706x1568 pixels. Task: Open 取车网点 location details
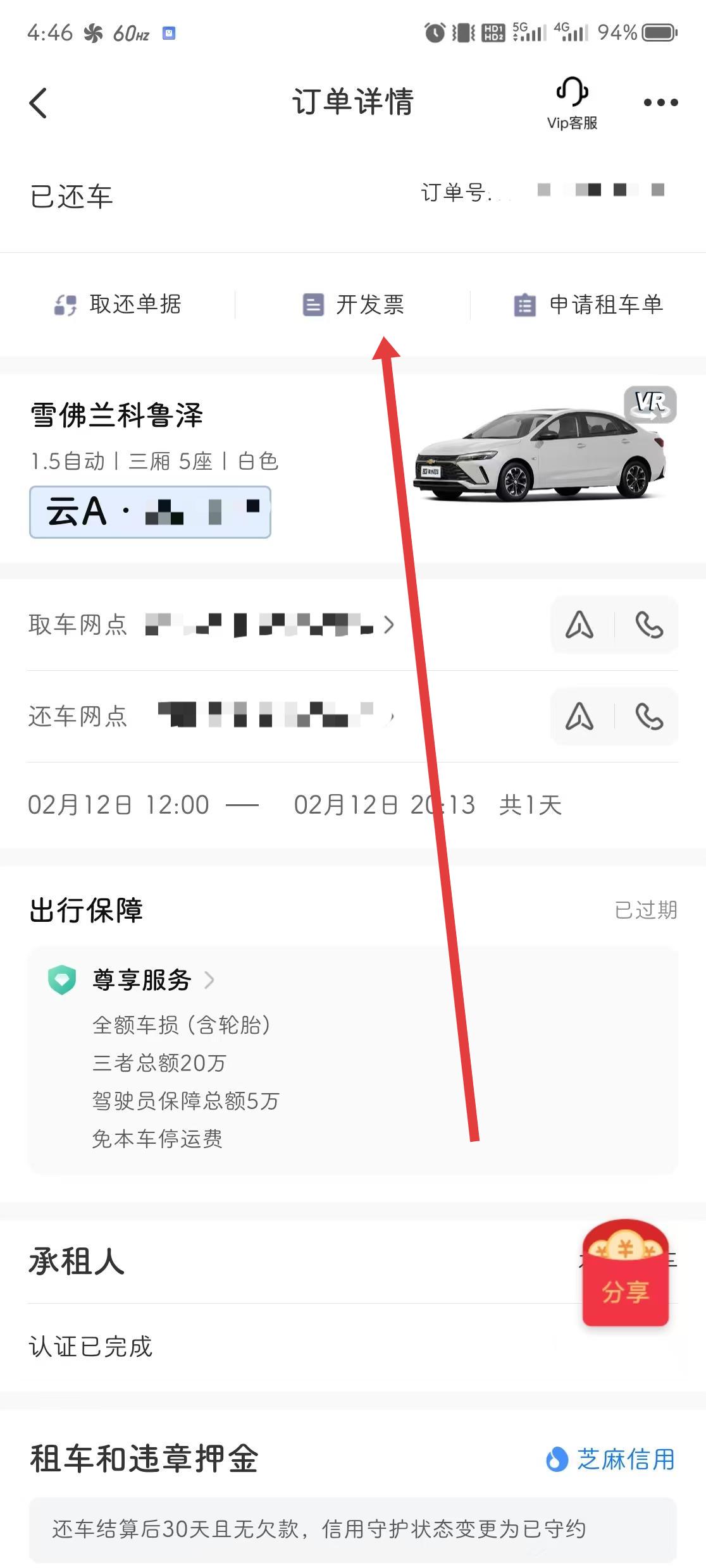tap(266, 625)
